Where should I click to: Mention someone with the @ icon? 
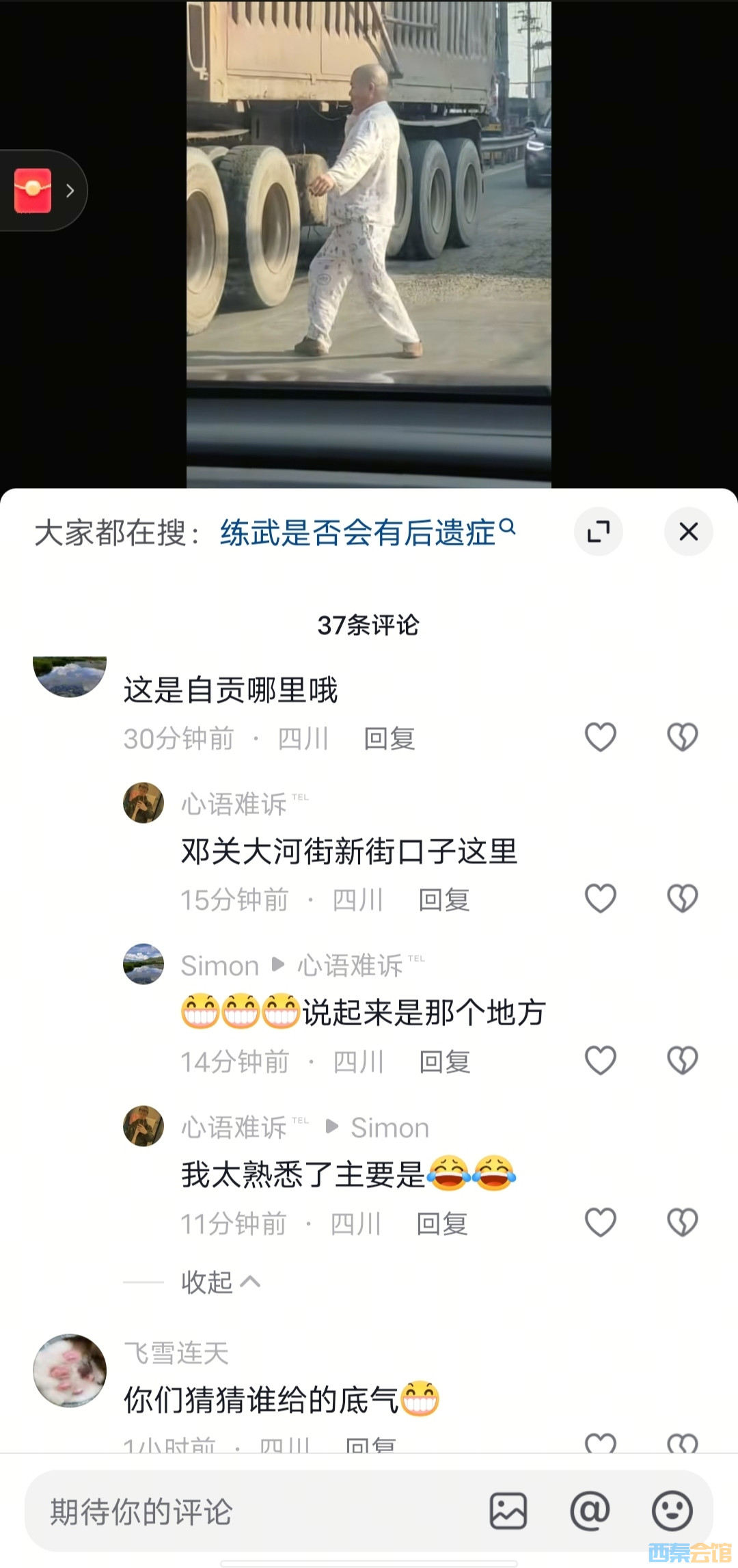pyautogui.click(x=590, y=1511)
